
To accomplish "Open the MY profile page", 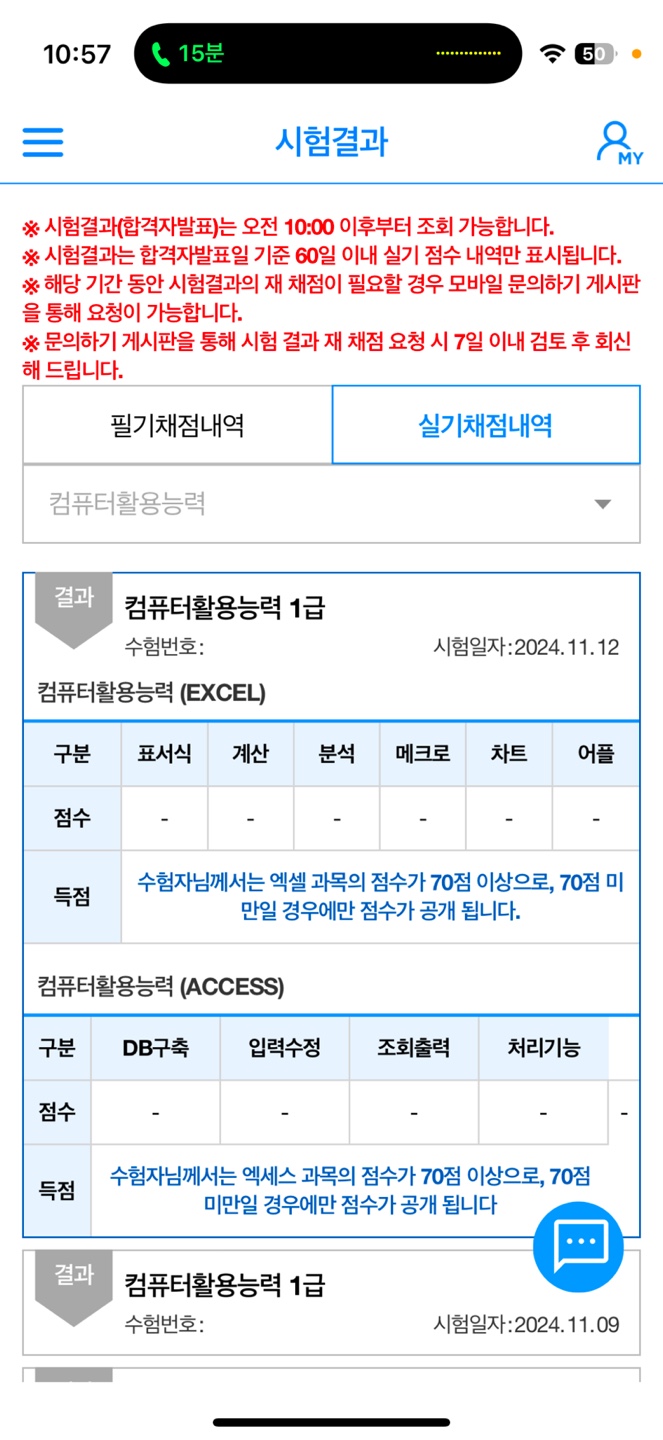I will click(x=618, y=143).
